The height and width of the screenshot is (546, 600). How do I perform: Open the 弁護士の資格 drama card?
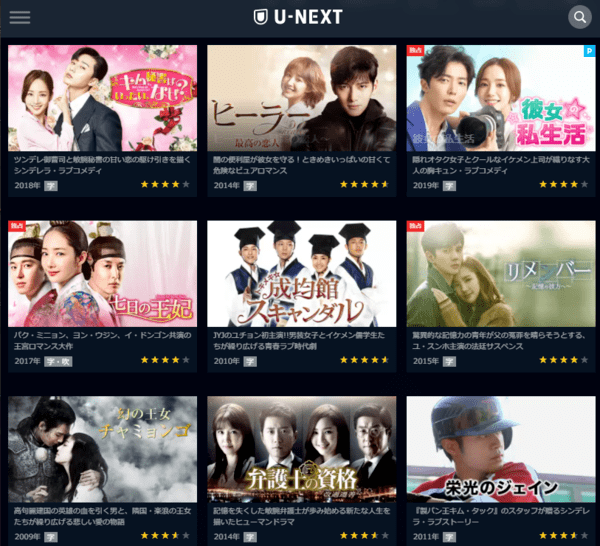[x=301, y=450]
